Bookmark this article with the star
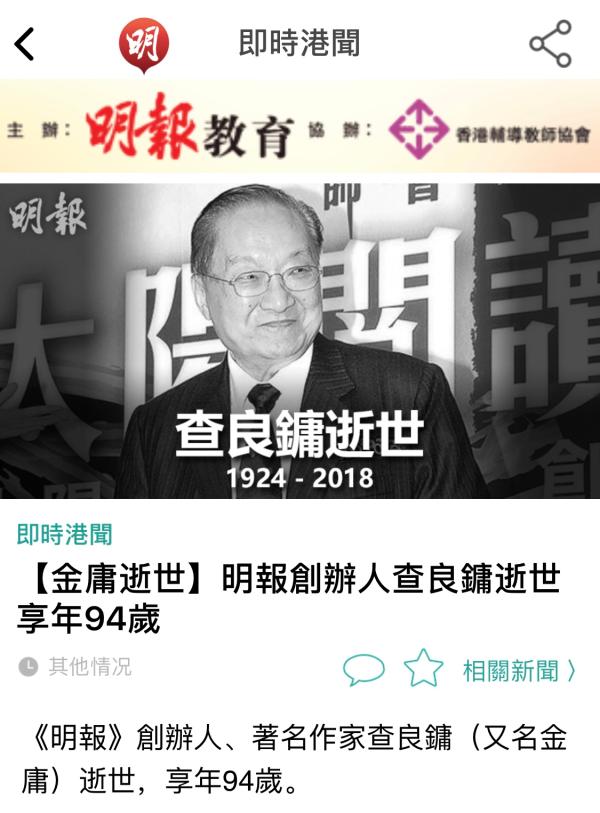Viewport: 600px width, 813px height. [423, 668]
